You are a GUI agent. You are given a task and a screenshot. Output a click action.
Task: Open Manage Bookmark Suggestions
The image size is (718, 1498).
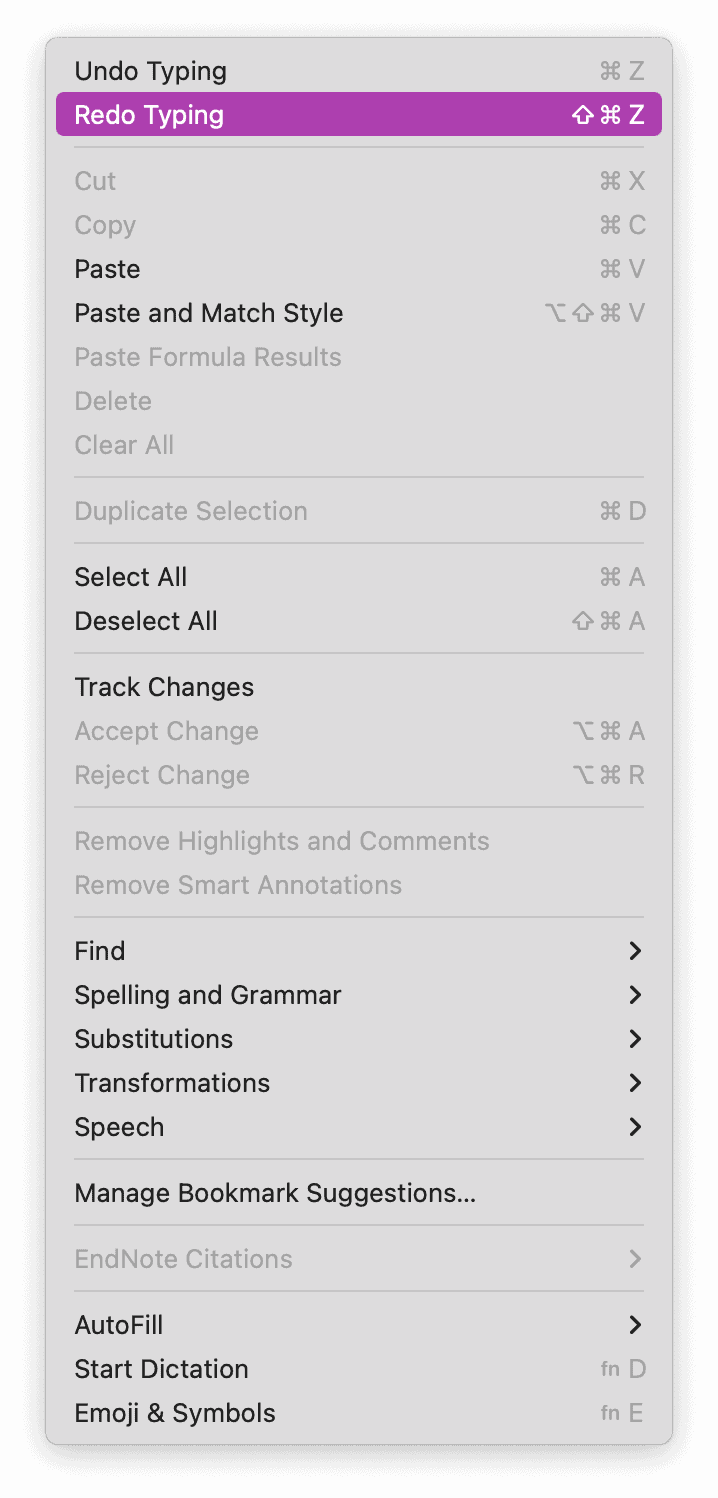point(275,1193)
